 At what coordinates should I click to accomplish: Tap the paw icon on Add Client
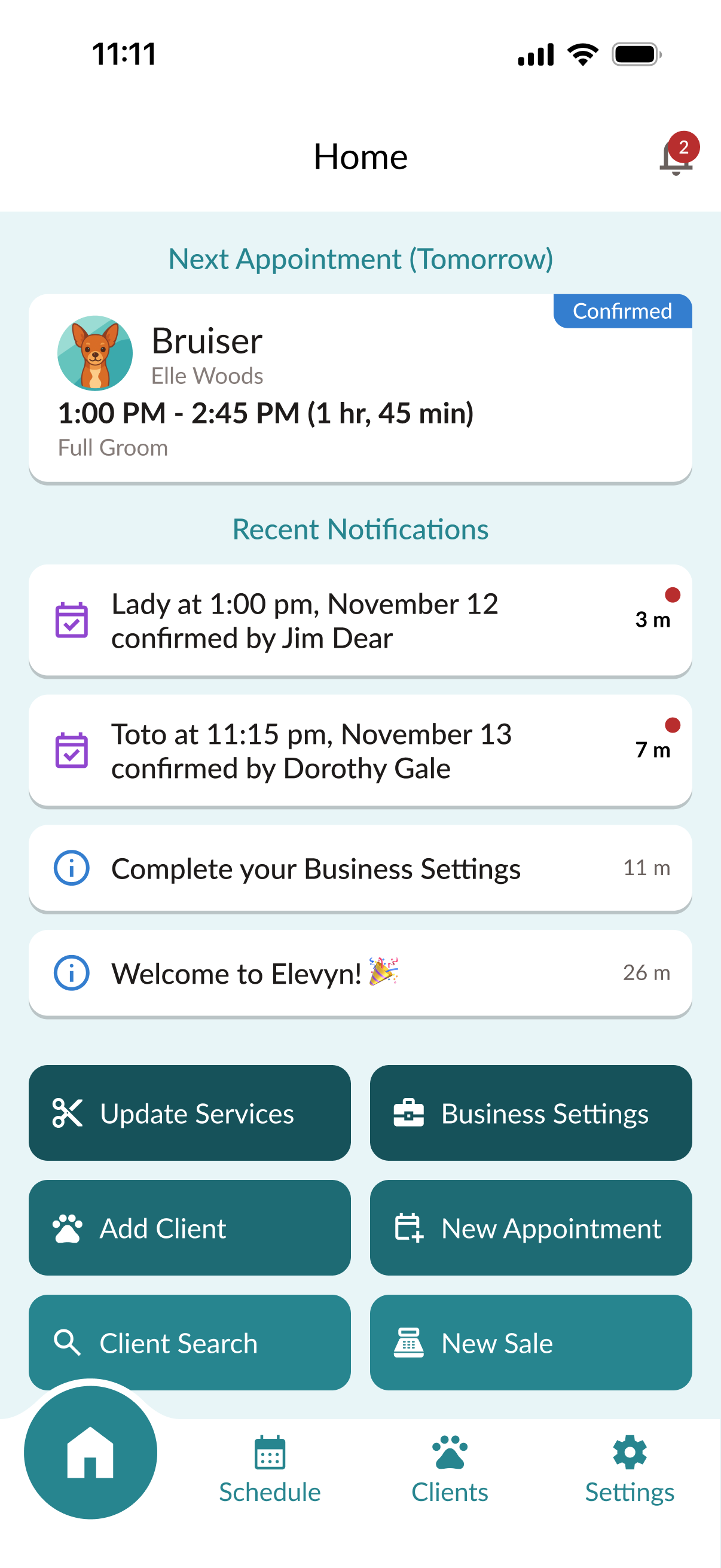click(x=67, y=1228)
